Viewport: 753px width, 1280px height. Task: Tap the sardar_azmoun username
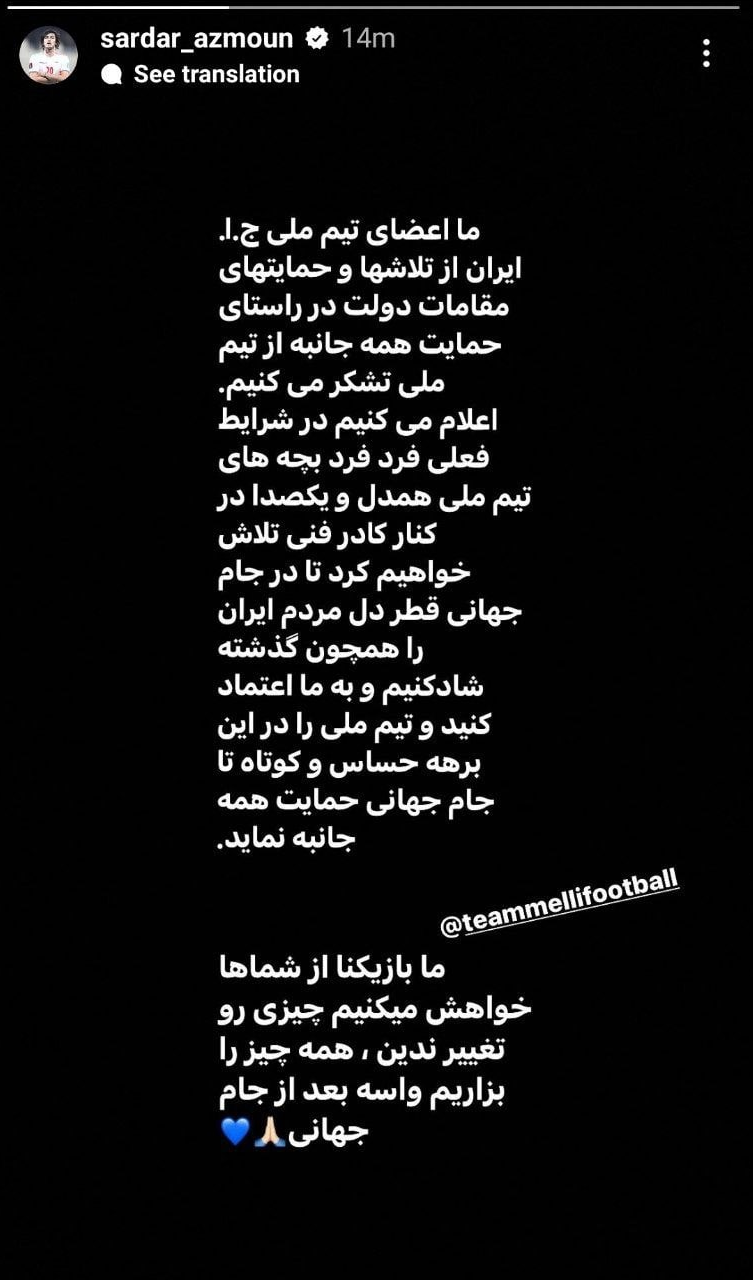click(x=197, y=39)
